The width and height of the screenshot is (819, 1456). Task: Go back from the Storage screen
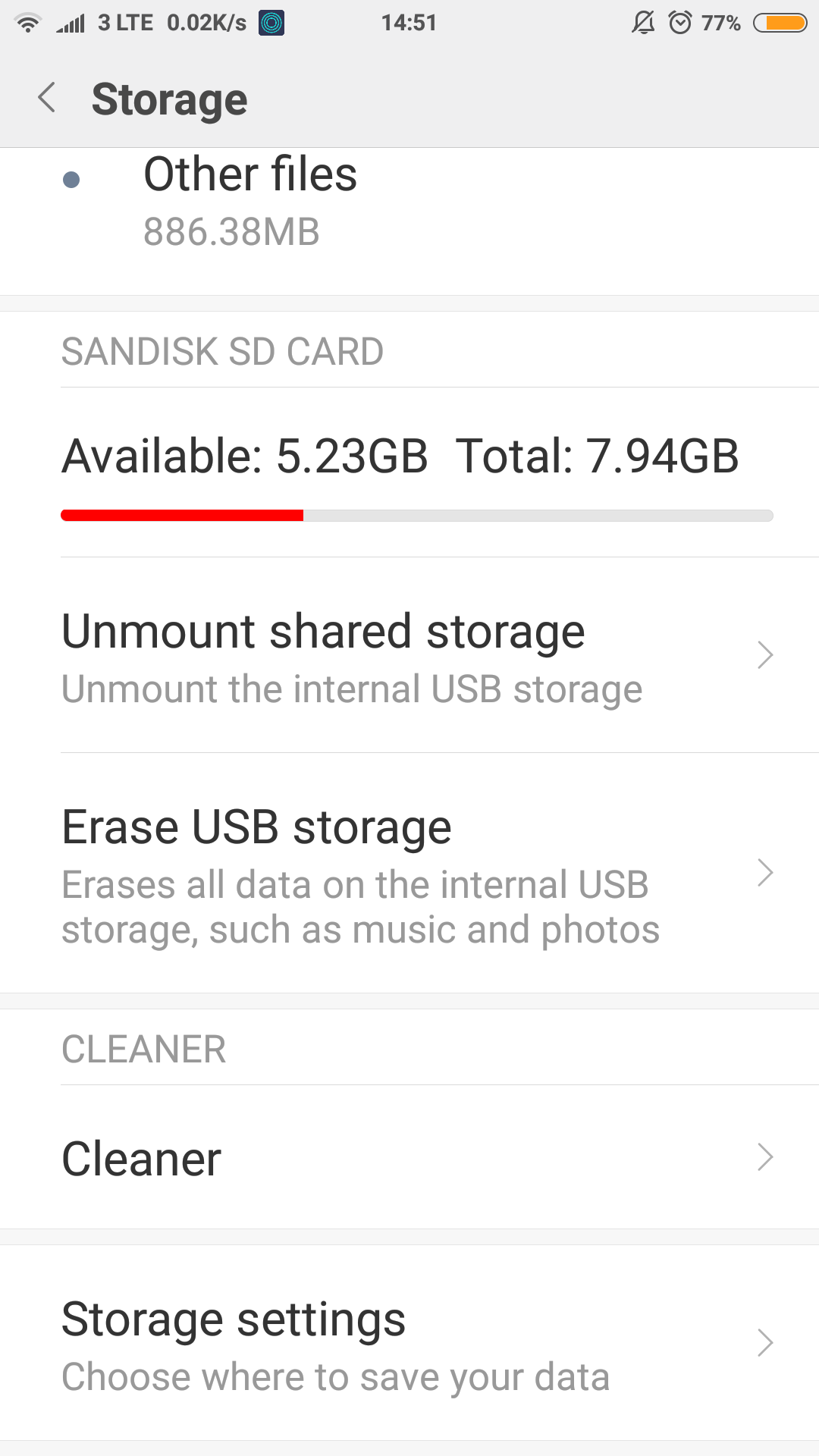pos(47,98)
